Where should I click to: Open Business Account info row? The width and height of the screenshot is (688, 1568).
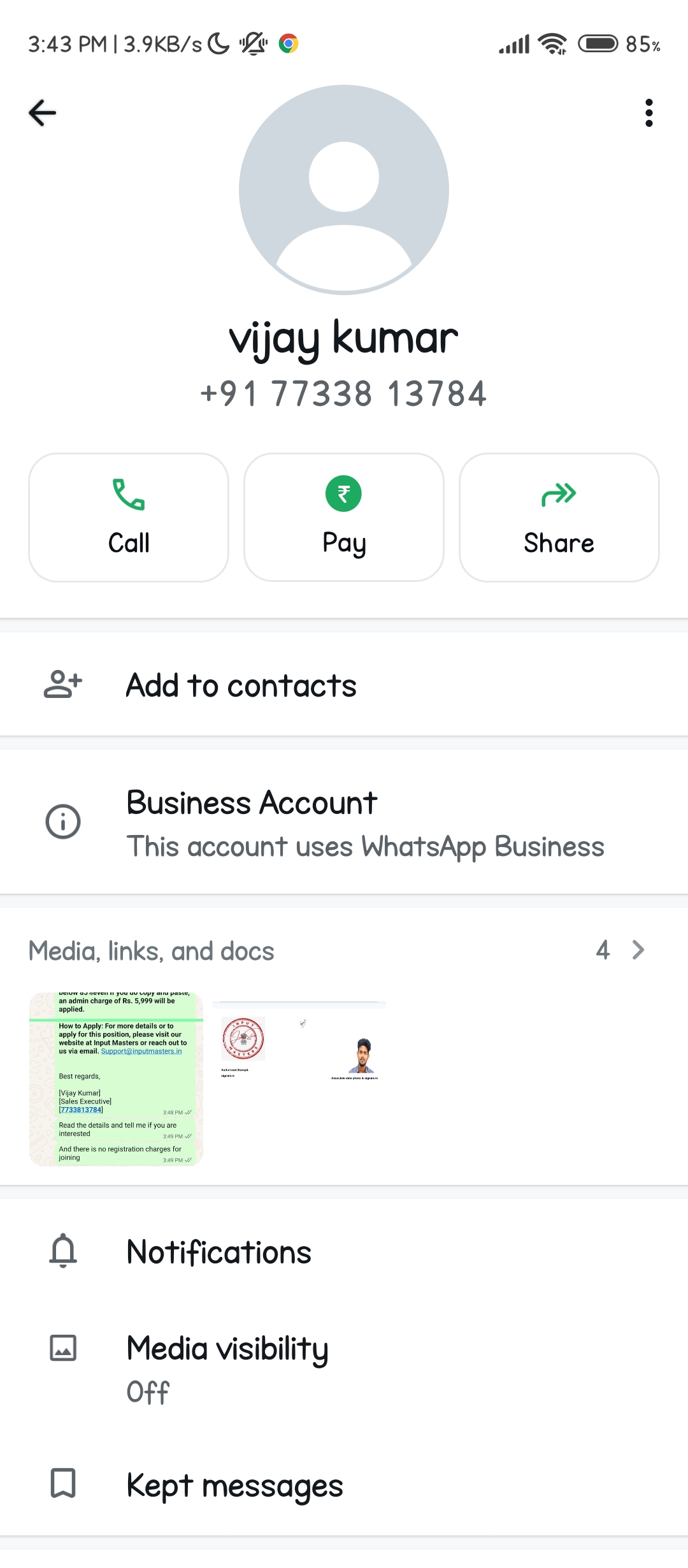click(x=344, y=822)
